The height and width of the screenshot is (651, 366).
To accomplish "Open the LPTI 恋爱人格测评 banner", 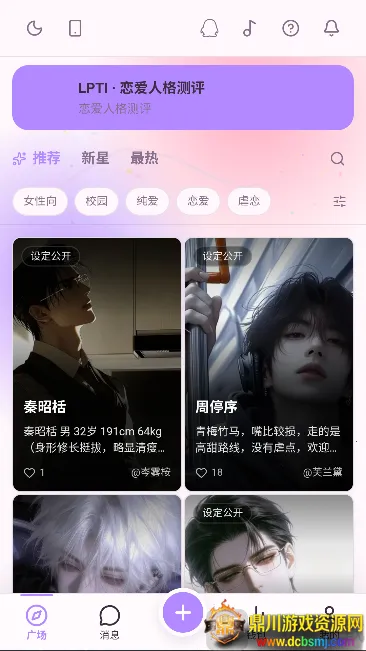I will (x=183, y=98).
